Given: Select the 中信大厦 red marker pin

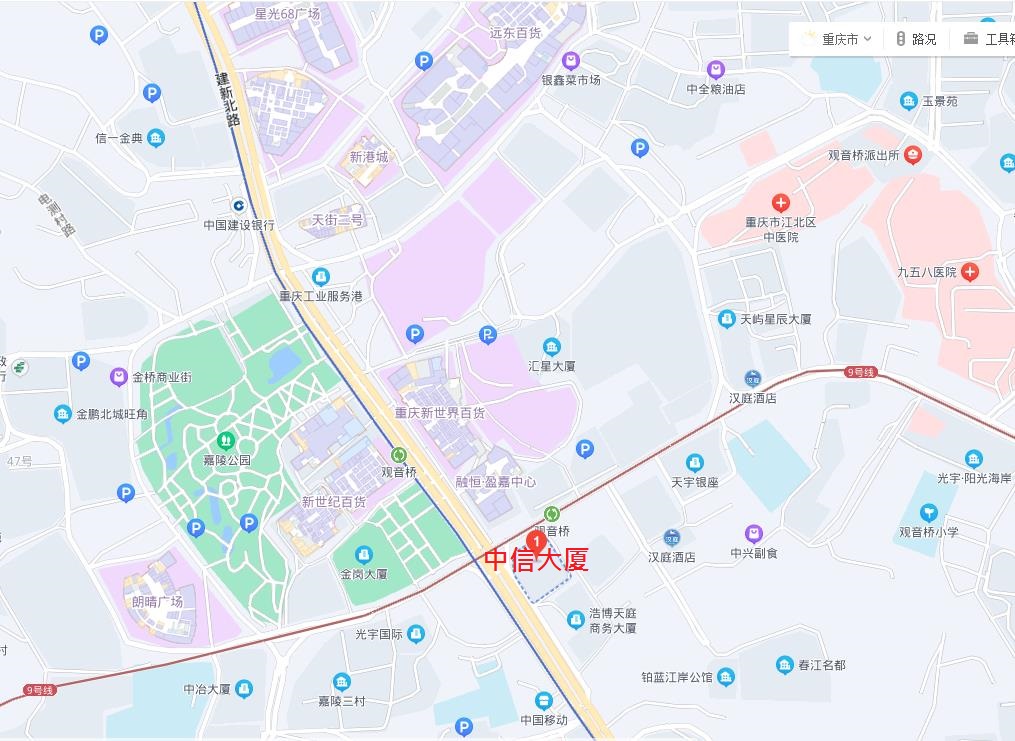Looking at the screenshot, I should click(536, 543).
